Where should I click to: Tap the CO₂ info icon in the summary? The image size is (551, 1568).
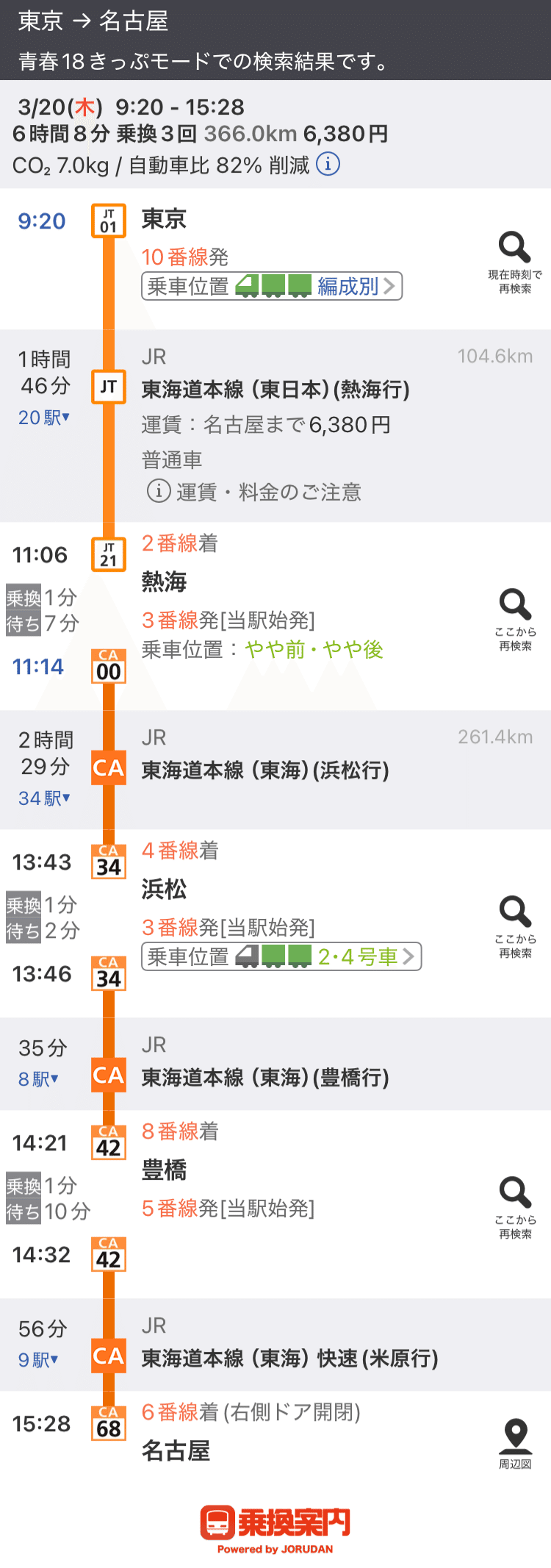click(x=327, y=165)
